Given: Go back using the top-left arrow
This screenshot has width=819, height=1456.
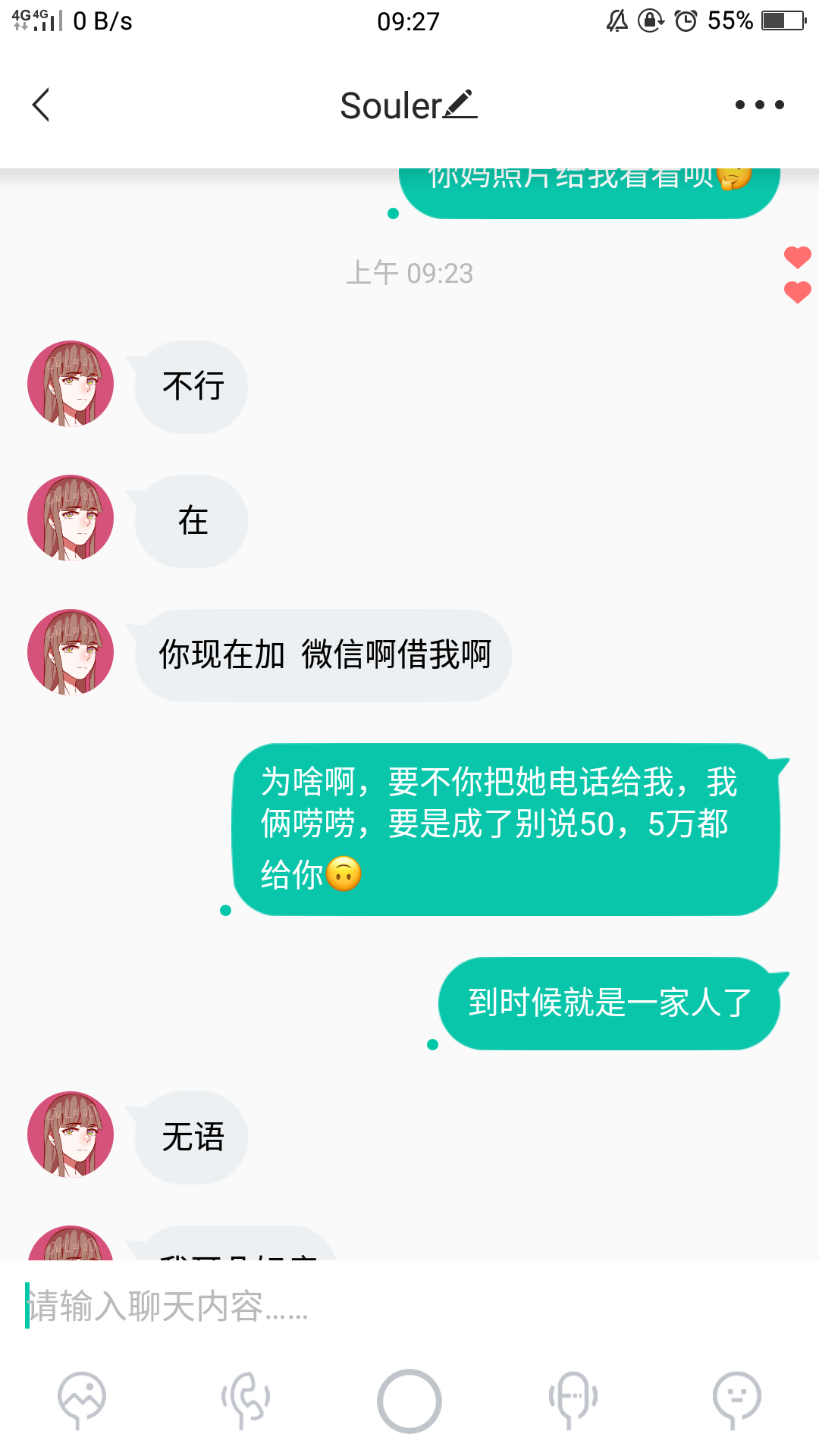Looking at the screenshot, I should (x=41, y=105).
